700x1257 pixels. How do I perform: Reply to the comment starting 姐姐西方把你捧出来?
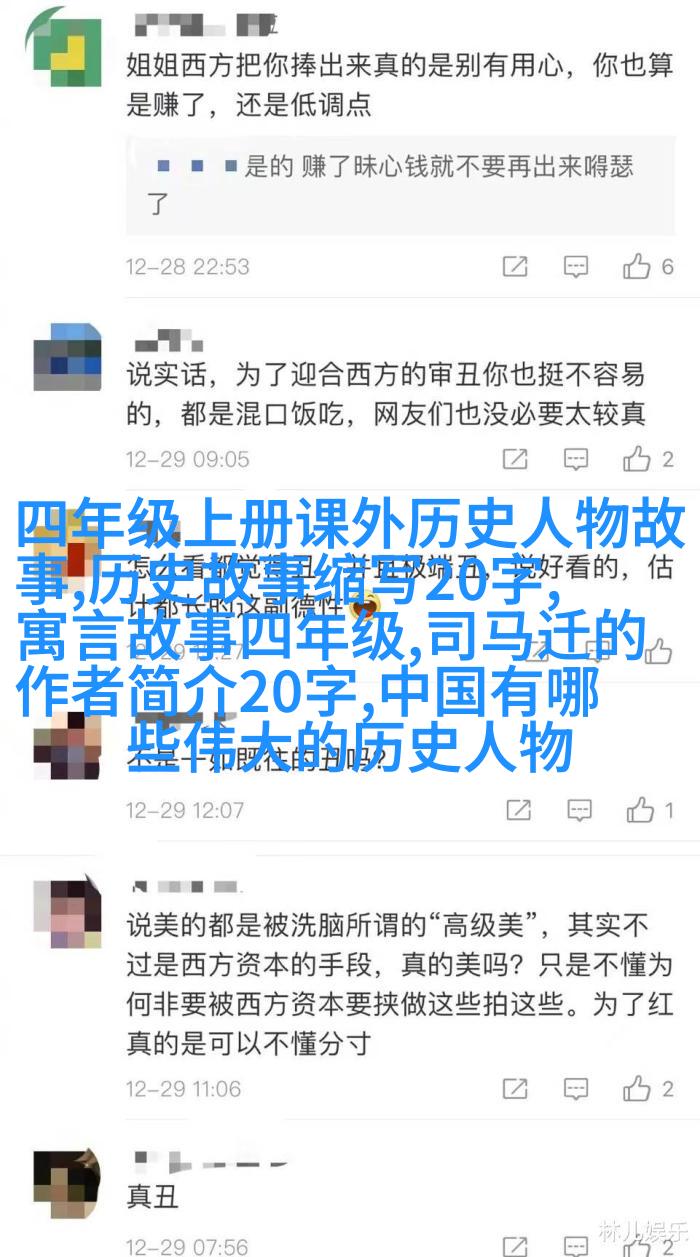click(x=576, y=267)
